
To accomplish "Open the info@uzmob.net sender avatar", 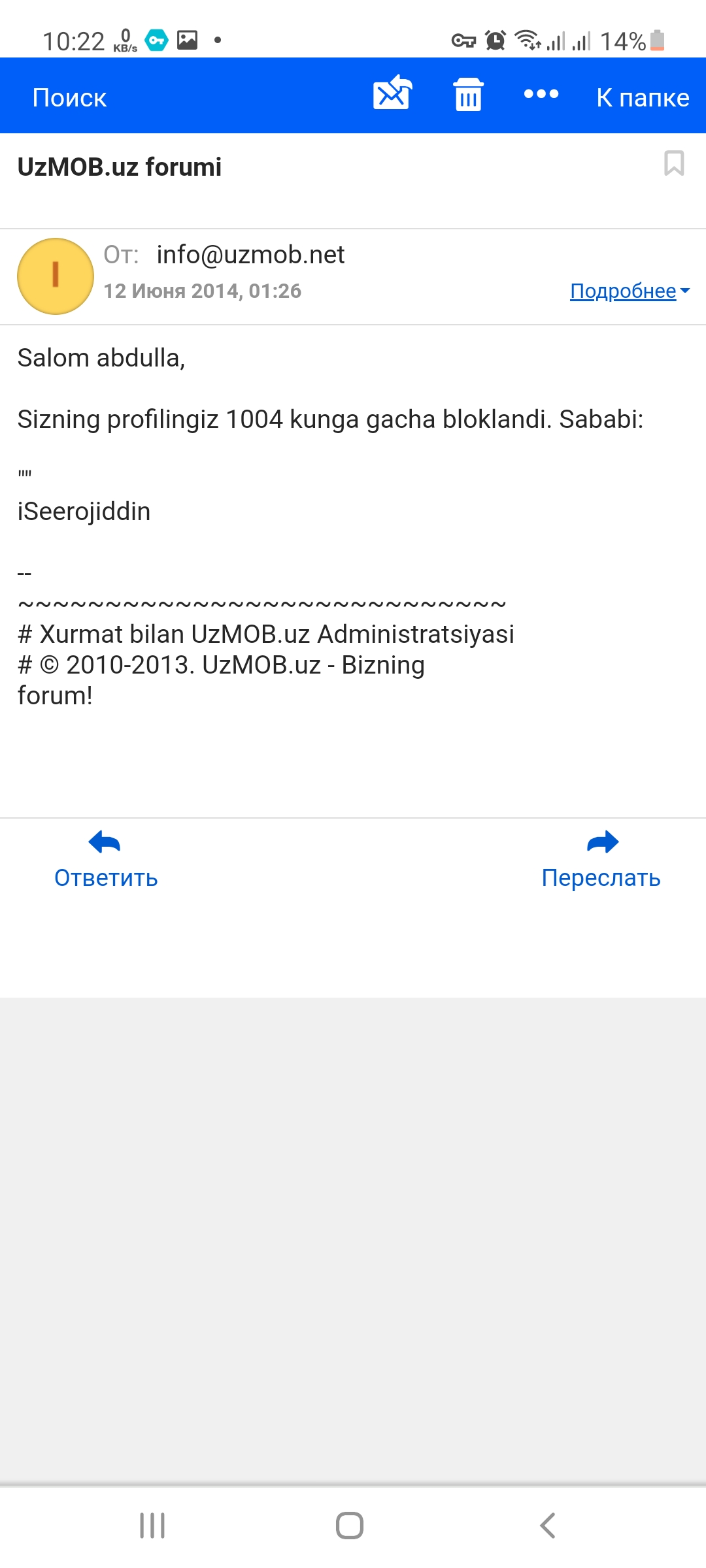I will pos(56,276).
